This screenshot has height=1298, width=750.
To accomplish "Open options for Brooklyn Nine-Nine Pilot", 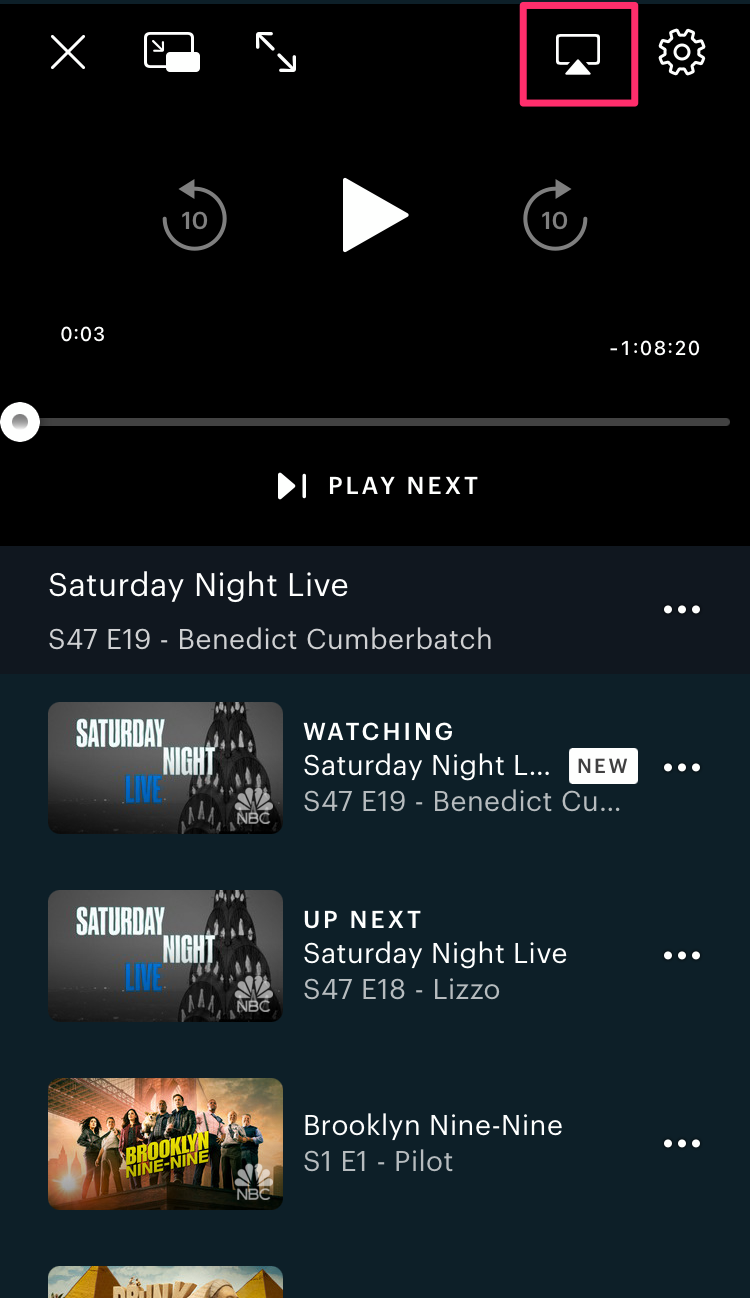I will point(681,1142).
